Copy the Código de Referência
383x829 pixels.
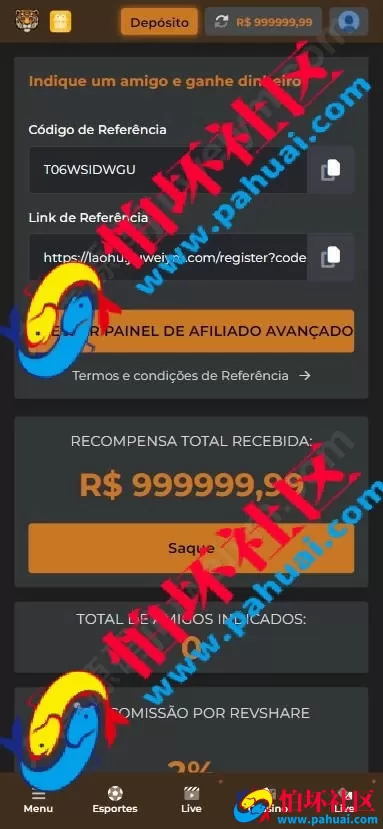pos(331,170)
